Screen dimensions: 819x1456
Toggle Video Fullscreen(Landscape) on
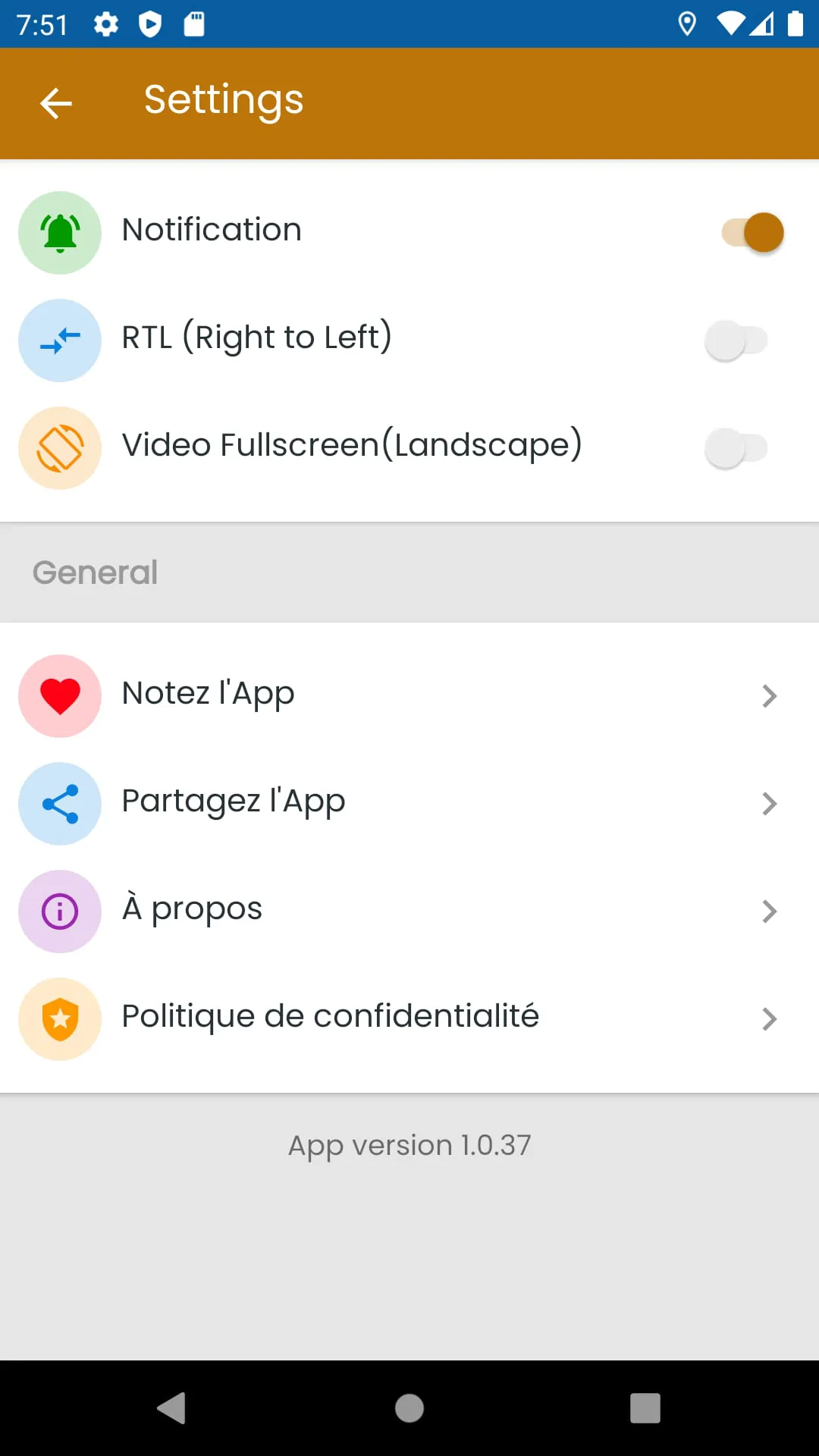736,448
